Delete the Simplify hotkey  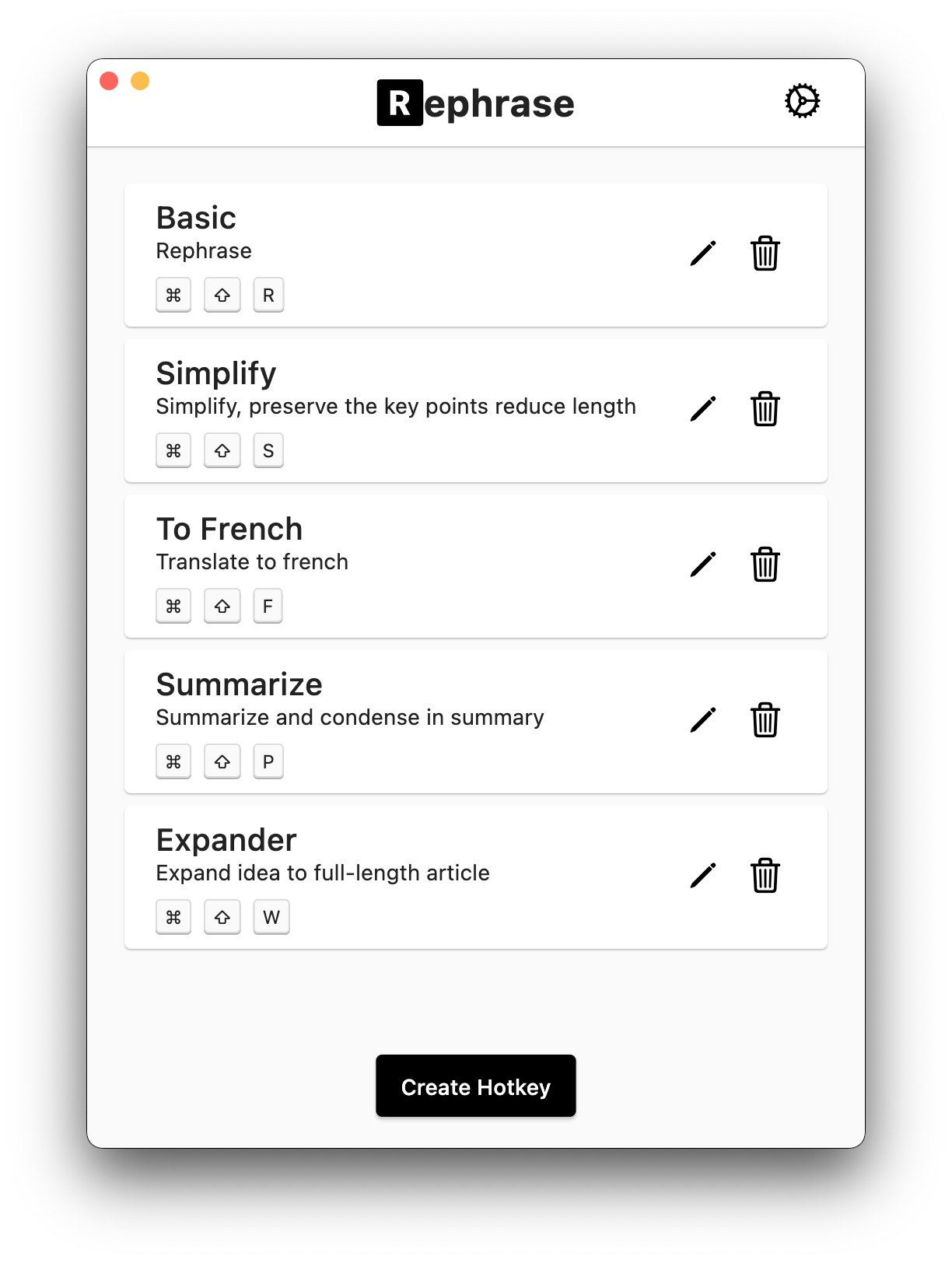765,409
